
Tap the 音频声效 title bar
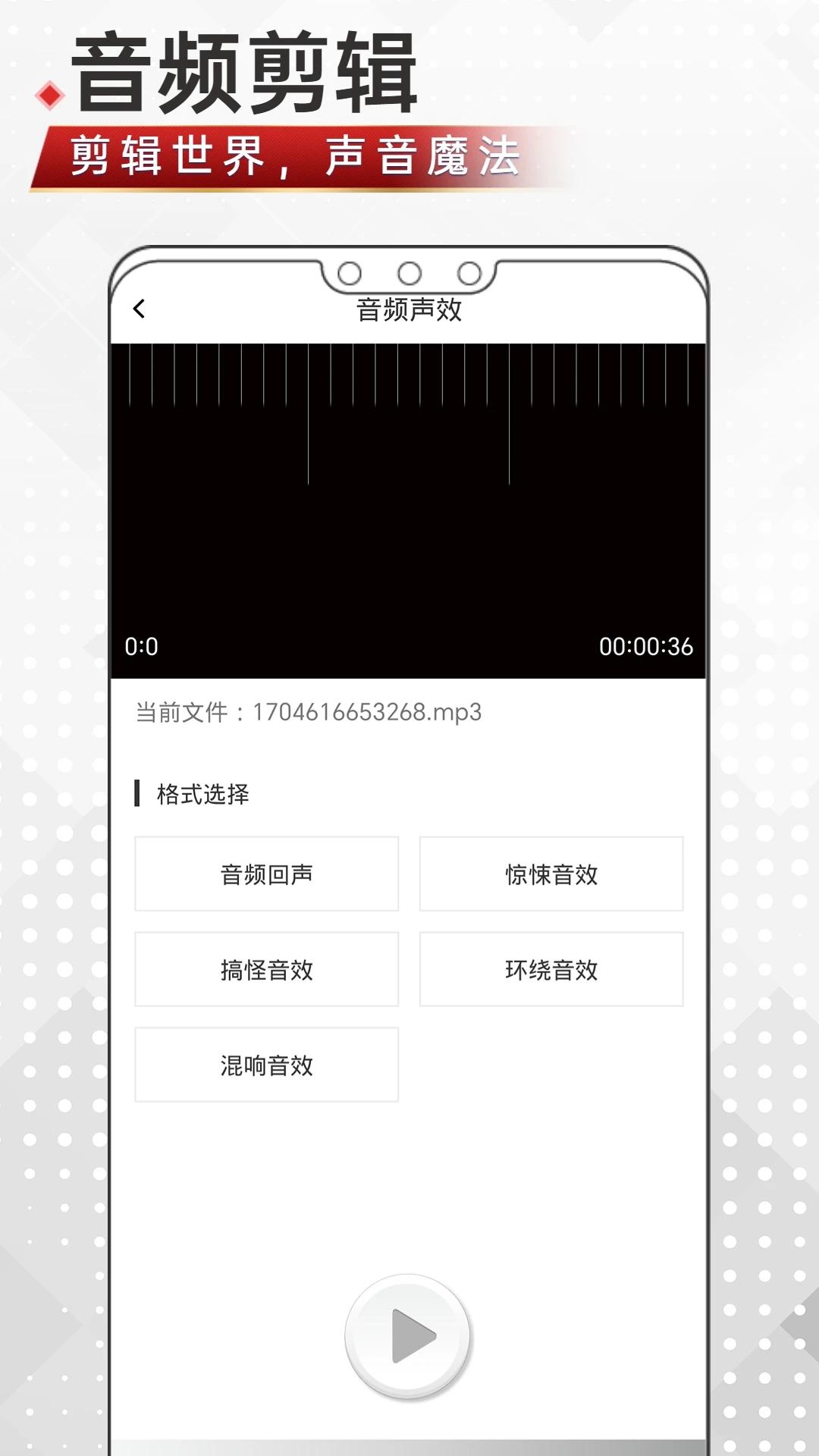(x=409, y=307)
